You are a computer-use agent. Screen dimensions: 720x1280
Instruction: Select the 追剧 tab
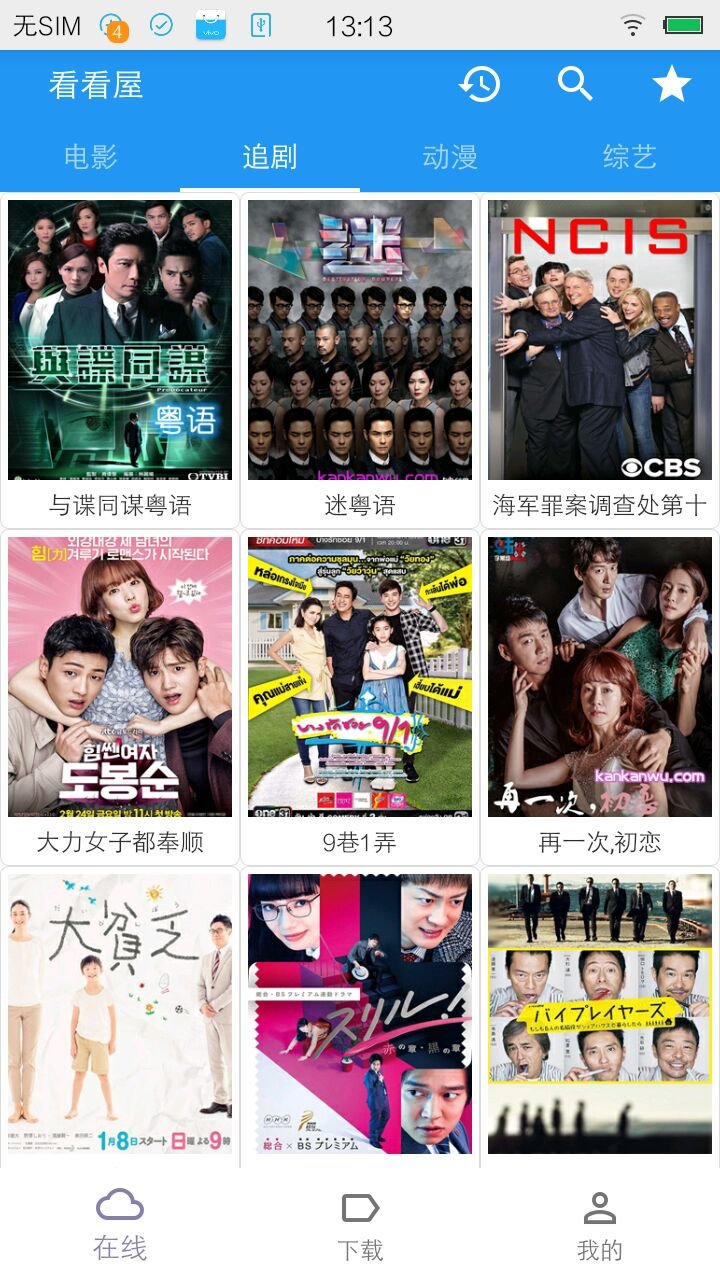[270, 157]
